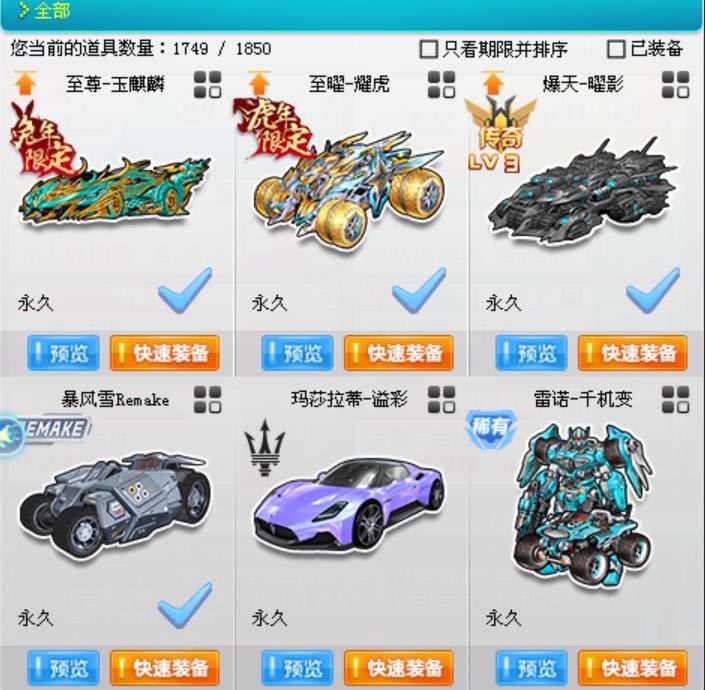Tick the 只看期限并排序 checkbox
Viewport: 705px width, 690px height.
428,49
